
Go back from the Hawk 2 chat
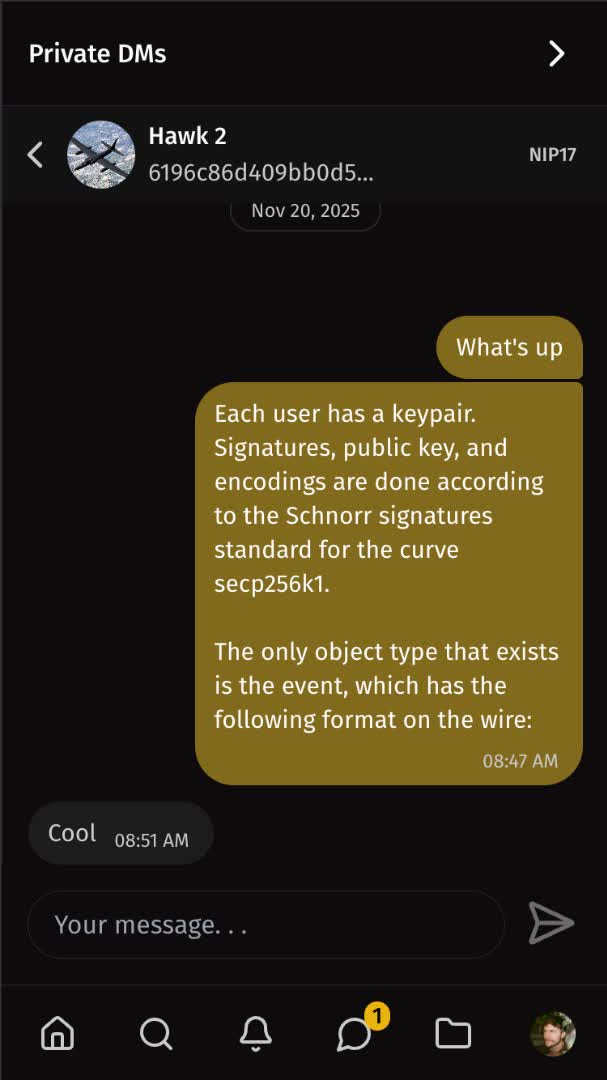point(35,154)
